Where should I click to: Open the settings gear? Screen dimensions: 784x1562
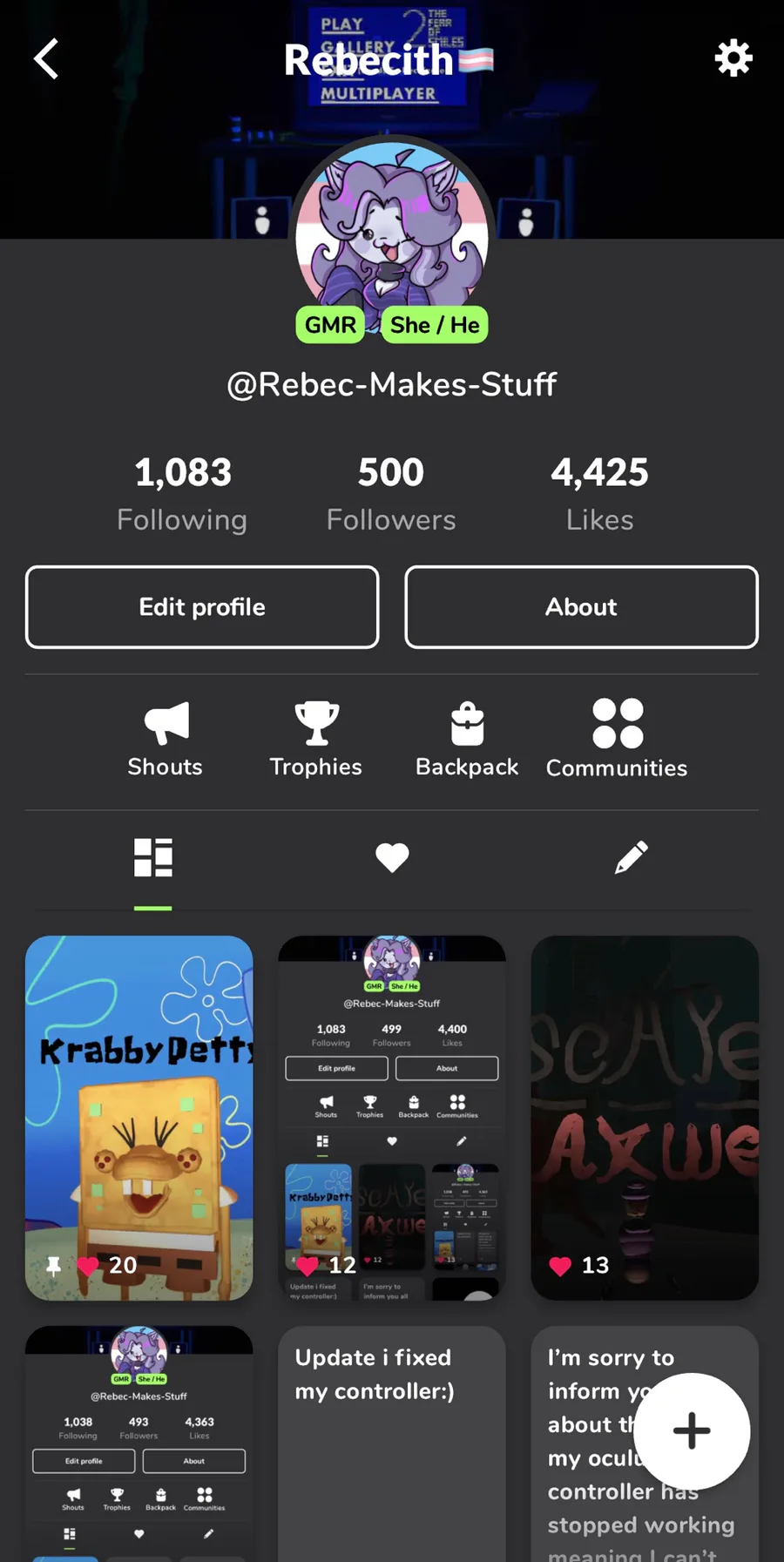(733, 57)
